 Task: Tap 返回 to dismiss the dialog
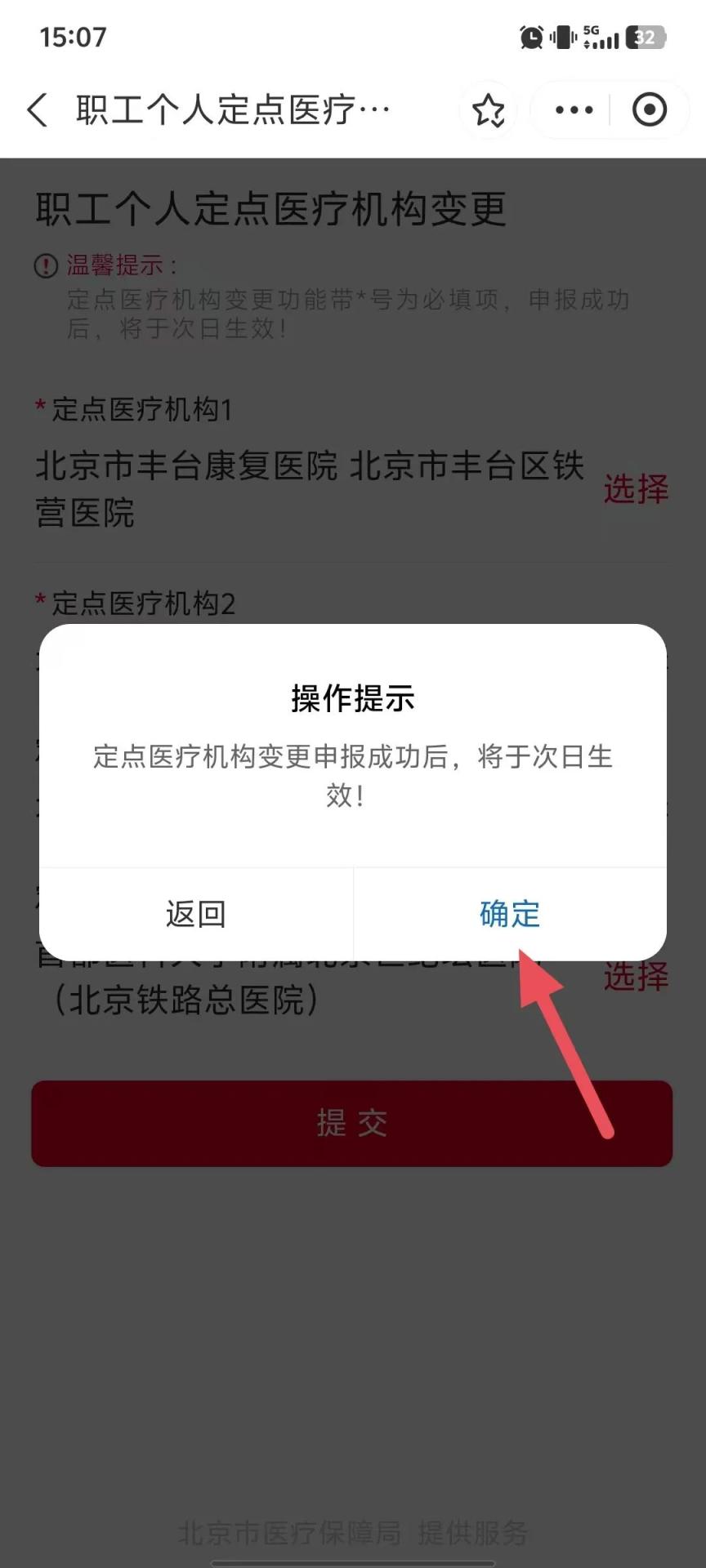click(196, 914)
